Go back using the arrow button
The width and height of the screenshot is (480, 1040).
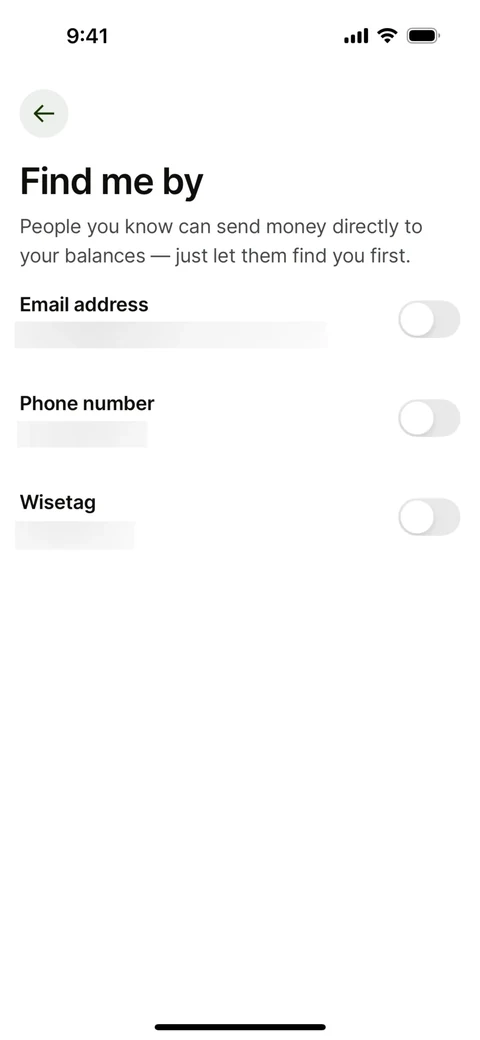coord(44,113)
